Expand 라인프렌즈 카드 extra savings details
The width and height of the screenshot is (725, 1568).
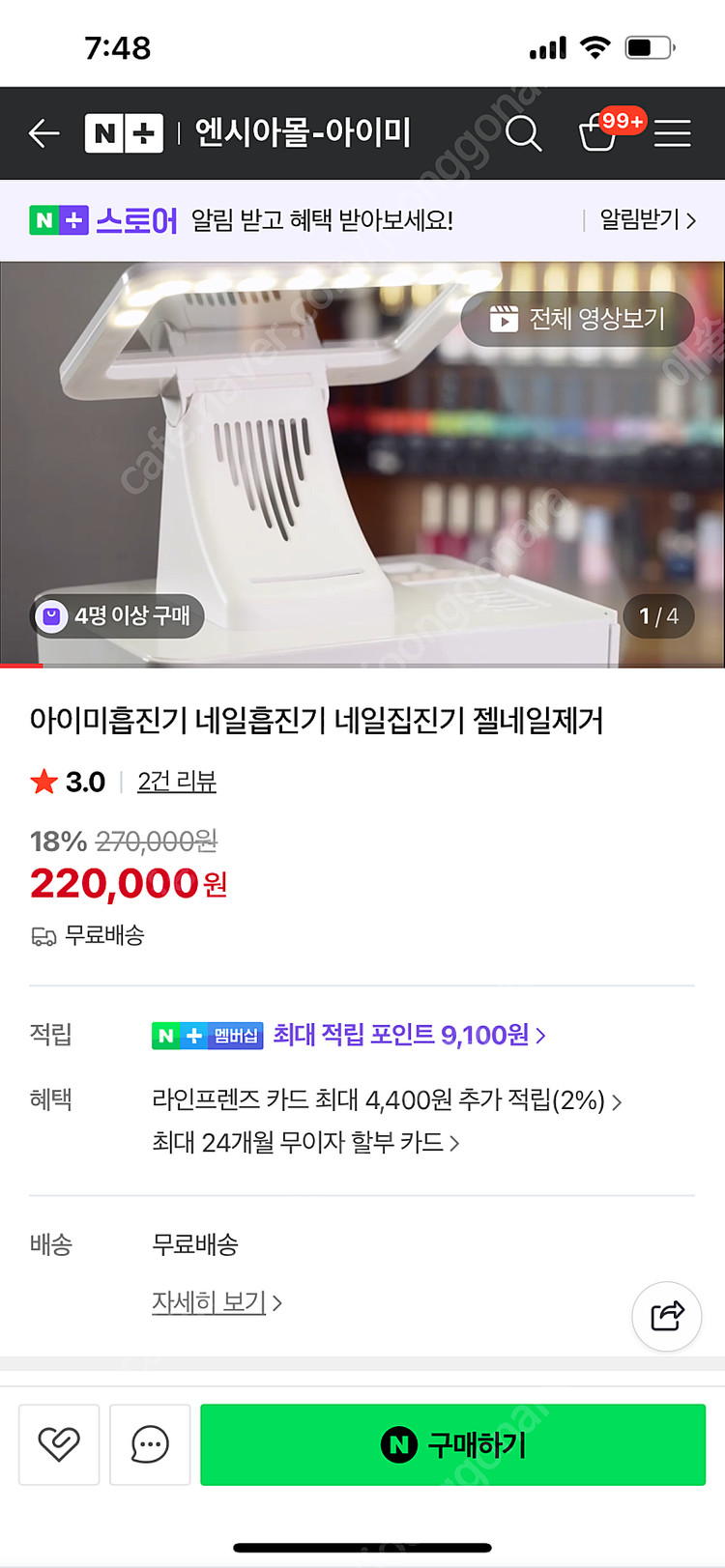pyautogui.click(x=387, y=1099)
